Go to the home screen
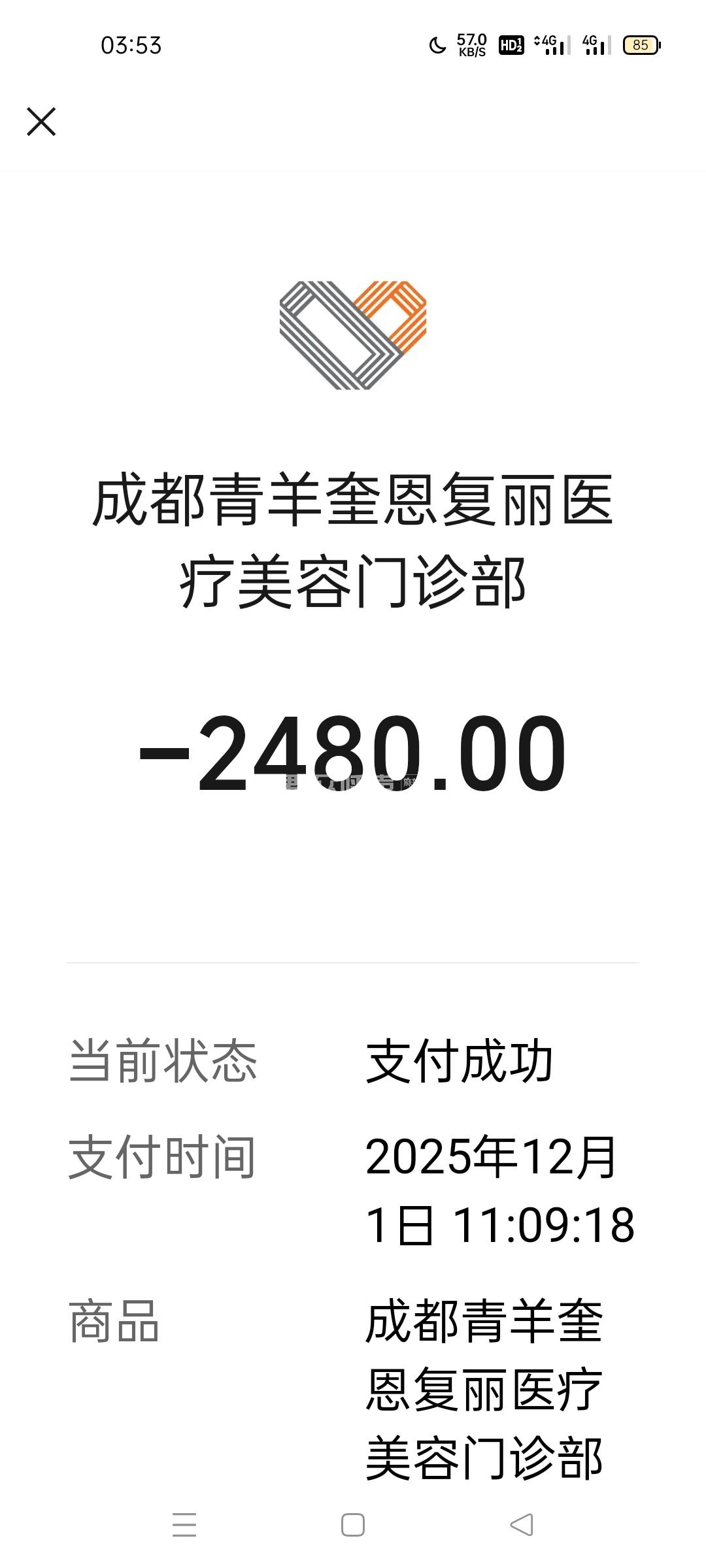The height and width of the screenshot is (1568, 706). click(x=353, y=1526)
